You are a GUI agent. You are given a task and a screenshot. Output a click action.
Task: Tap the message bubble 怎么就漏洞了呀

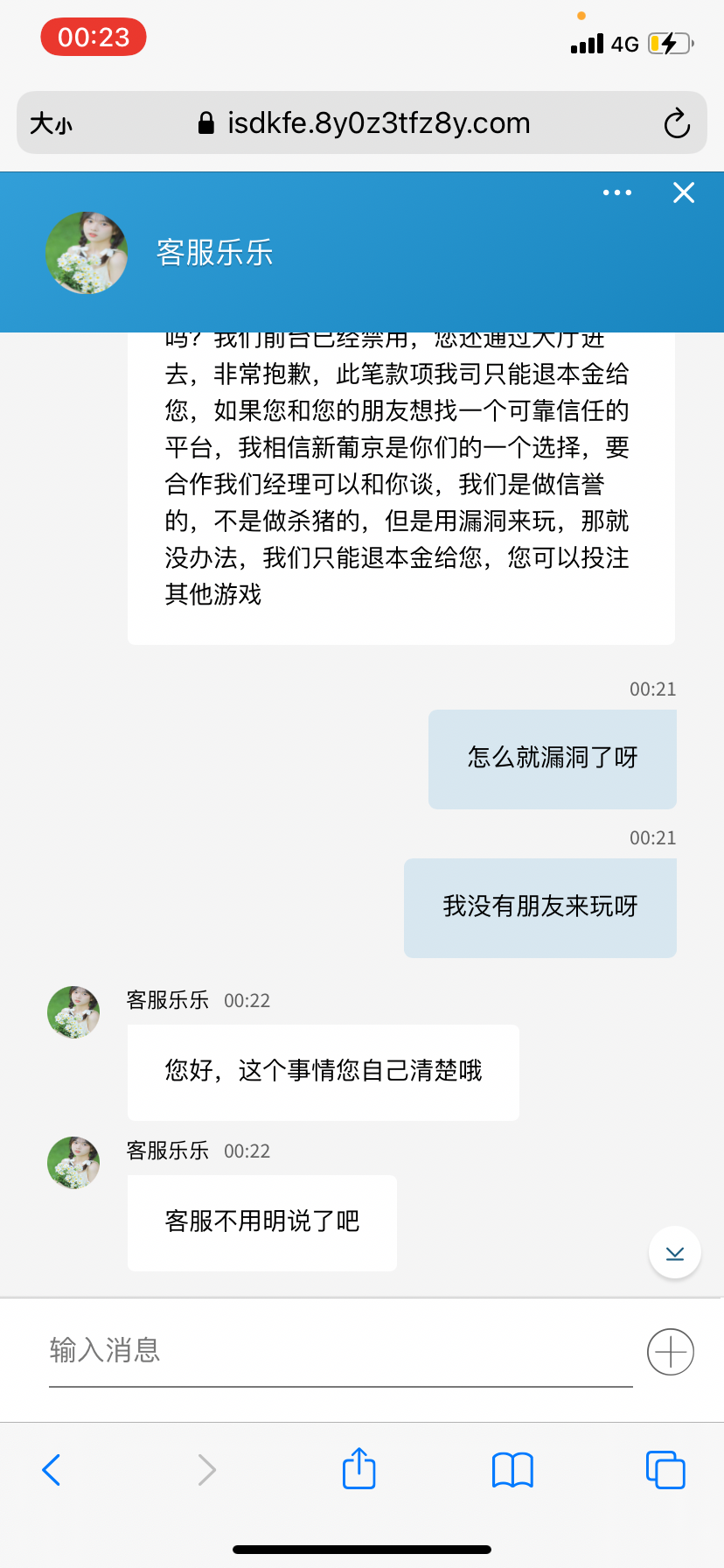pos(552,759)
